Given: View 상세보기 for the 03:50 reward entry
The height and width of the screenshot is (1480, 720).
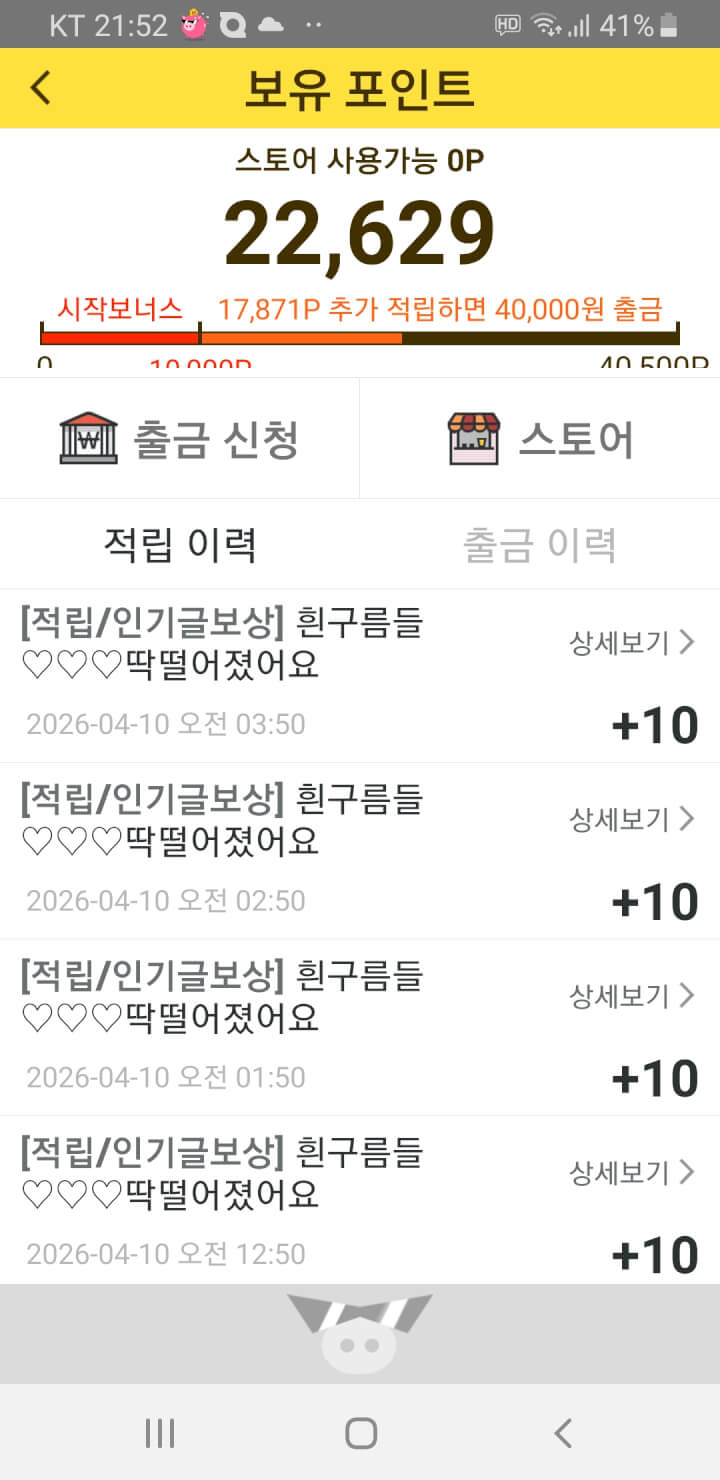Looking at the screenshot, I should click(x=631, y=642).
